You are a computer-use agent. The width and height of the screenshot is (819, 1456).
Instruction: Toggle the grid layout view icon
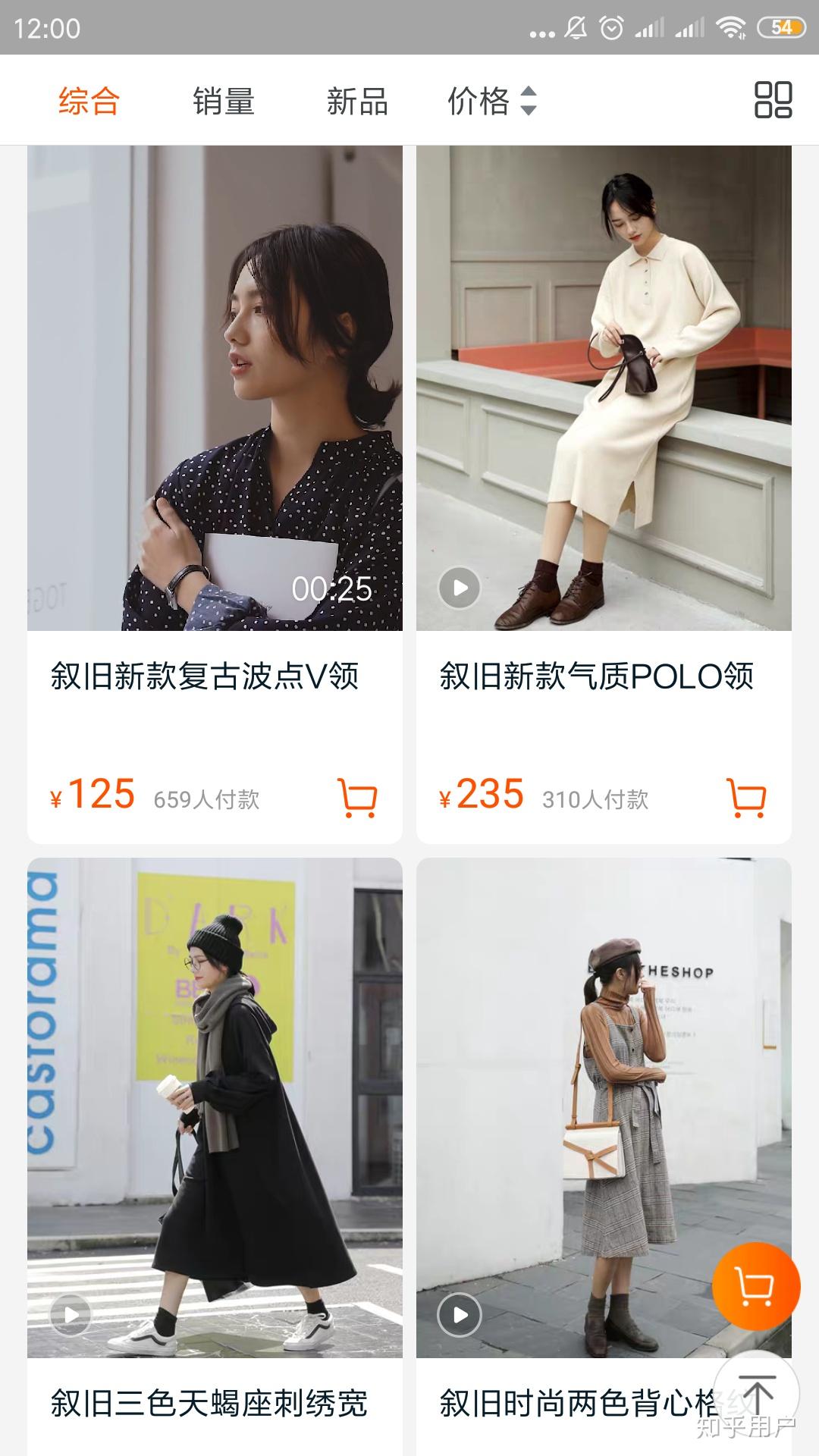coord(773,100)
